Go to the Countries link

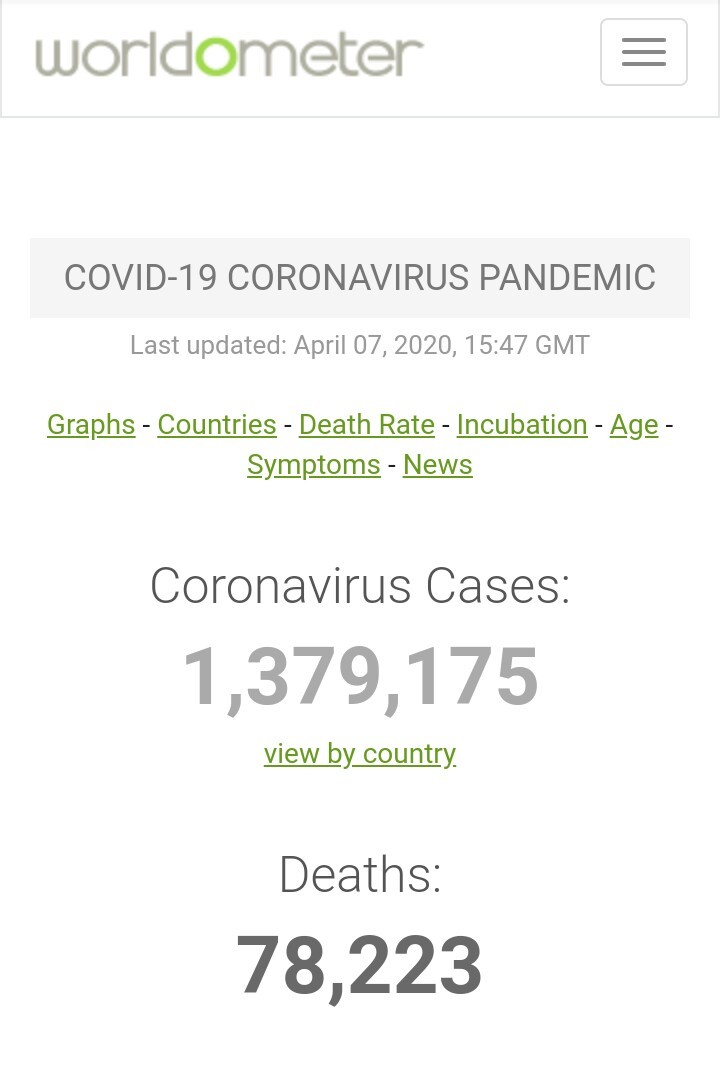(x=217, y=425)
